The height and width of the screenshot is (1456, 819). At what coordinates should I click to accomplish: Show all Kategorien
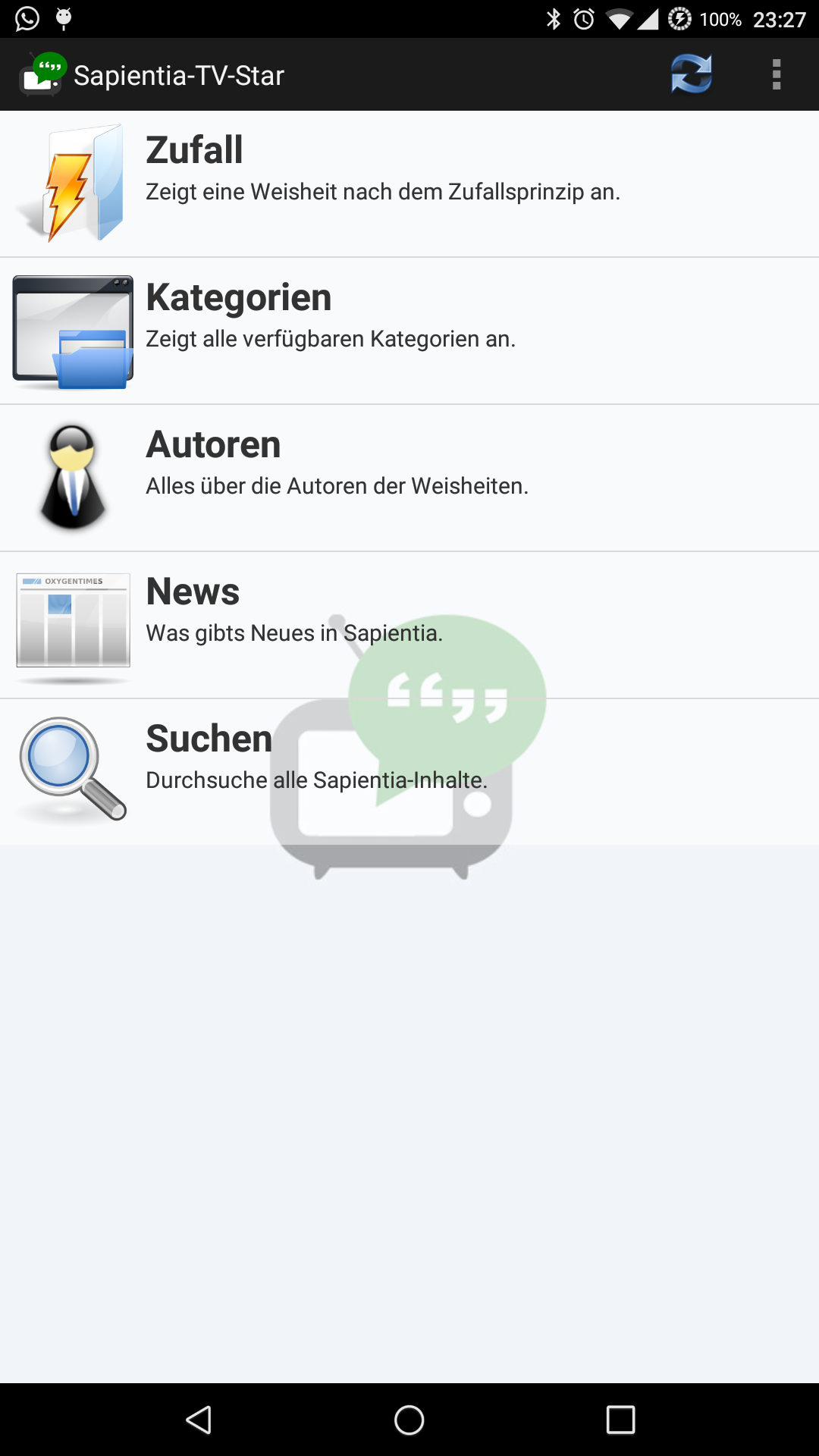[409, 331]
